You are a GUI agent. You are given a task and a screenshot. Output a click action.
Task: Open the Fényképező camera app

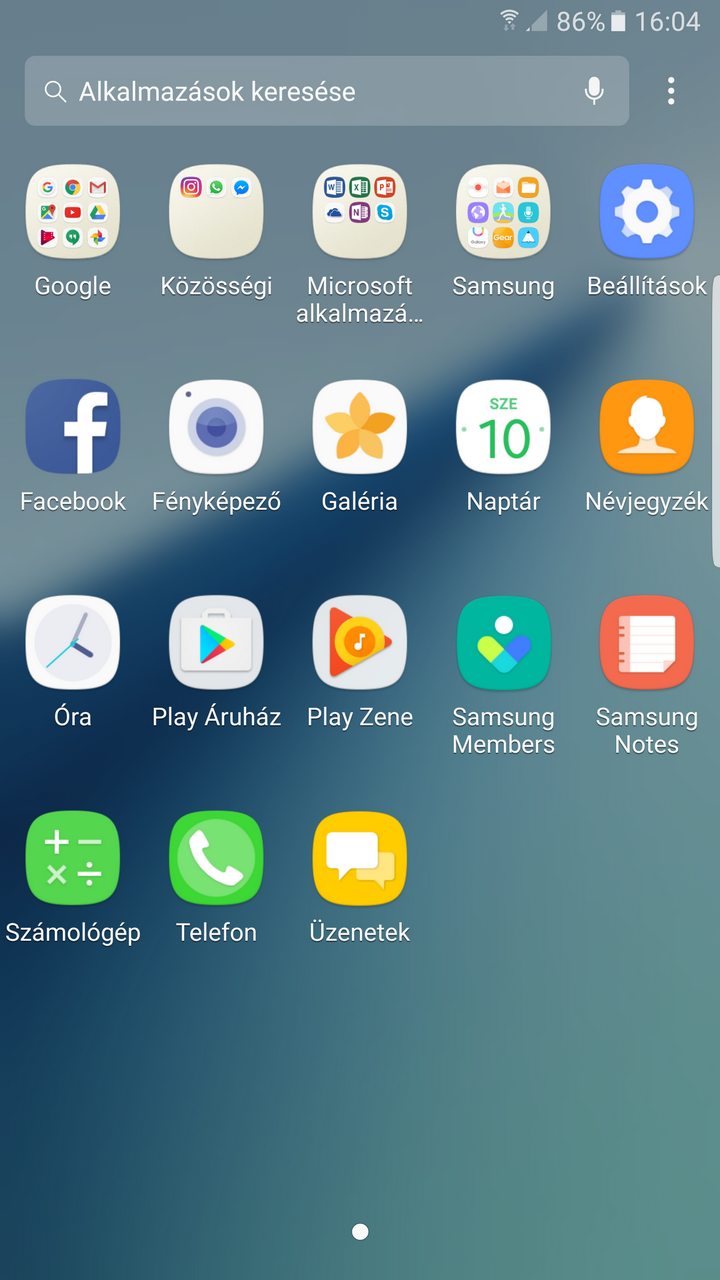[216, 427]
